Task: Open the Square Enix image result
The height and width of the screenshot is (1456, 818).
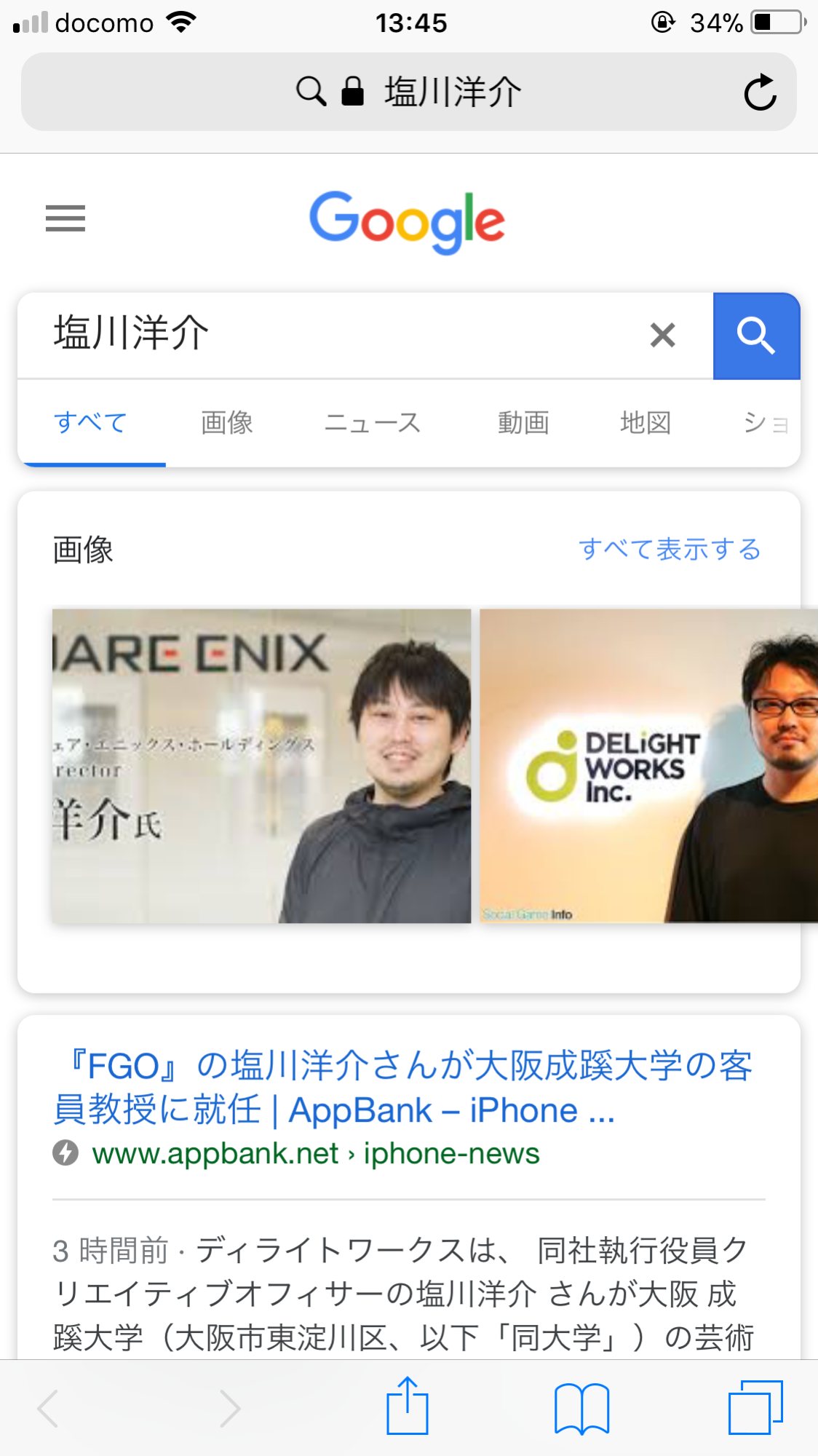Action: pos(261,766)
